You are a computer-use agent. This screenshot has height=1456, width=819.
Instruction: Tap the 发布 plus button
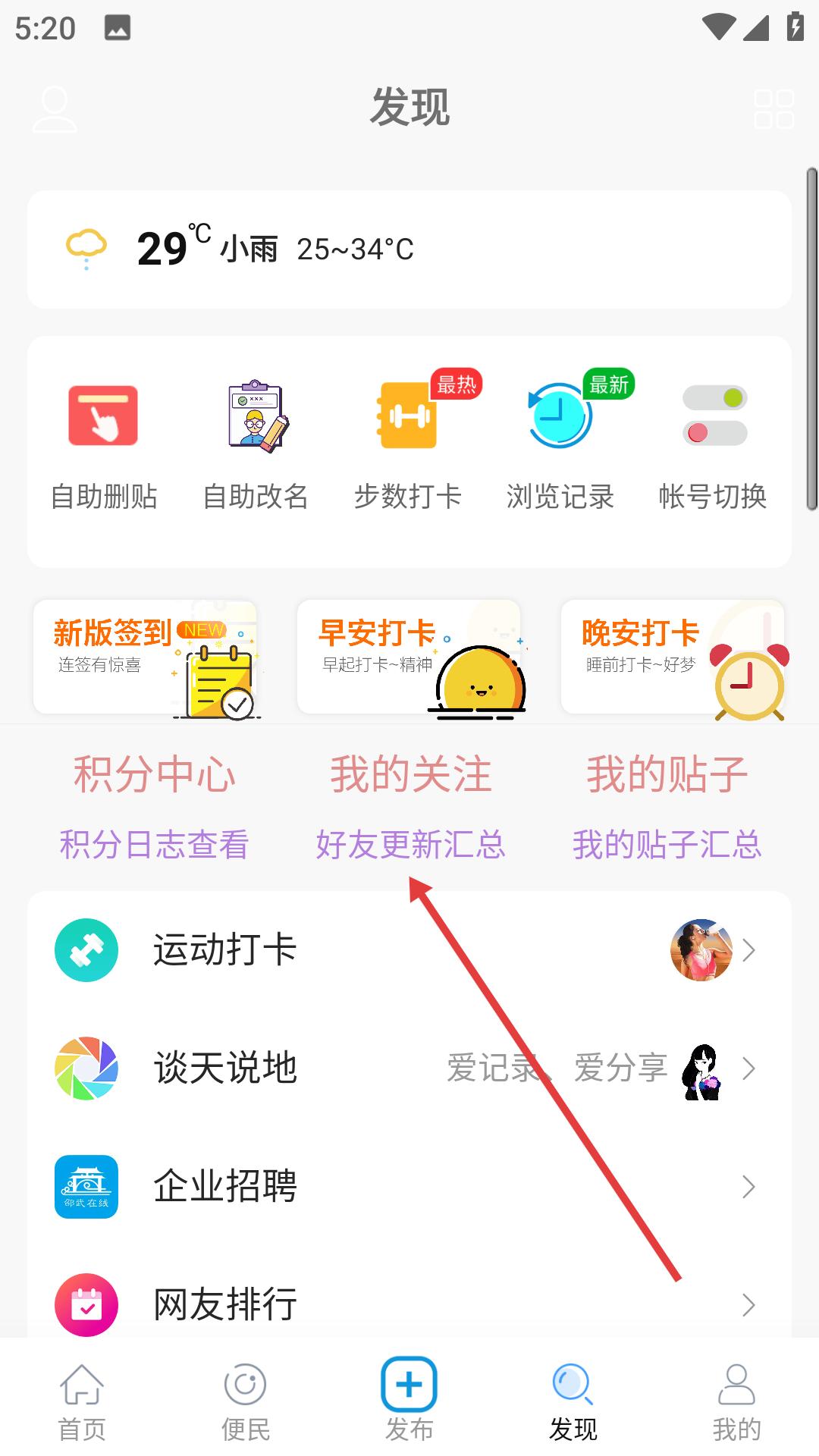pyautogui.click(x=409, y=1386)
